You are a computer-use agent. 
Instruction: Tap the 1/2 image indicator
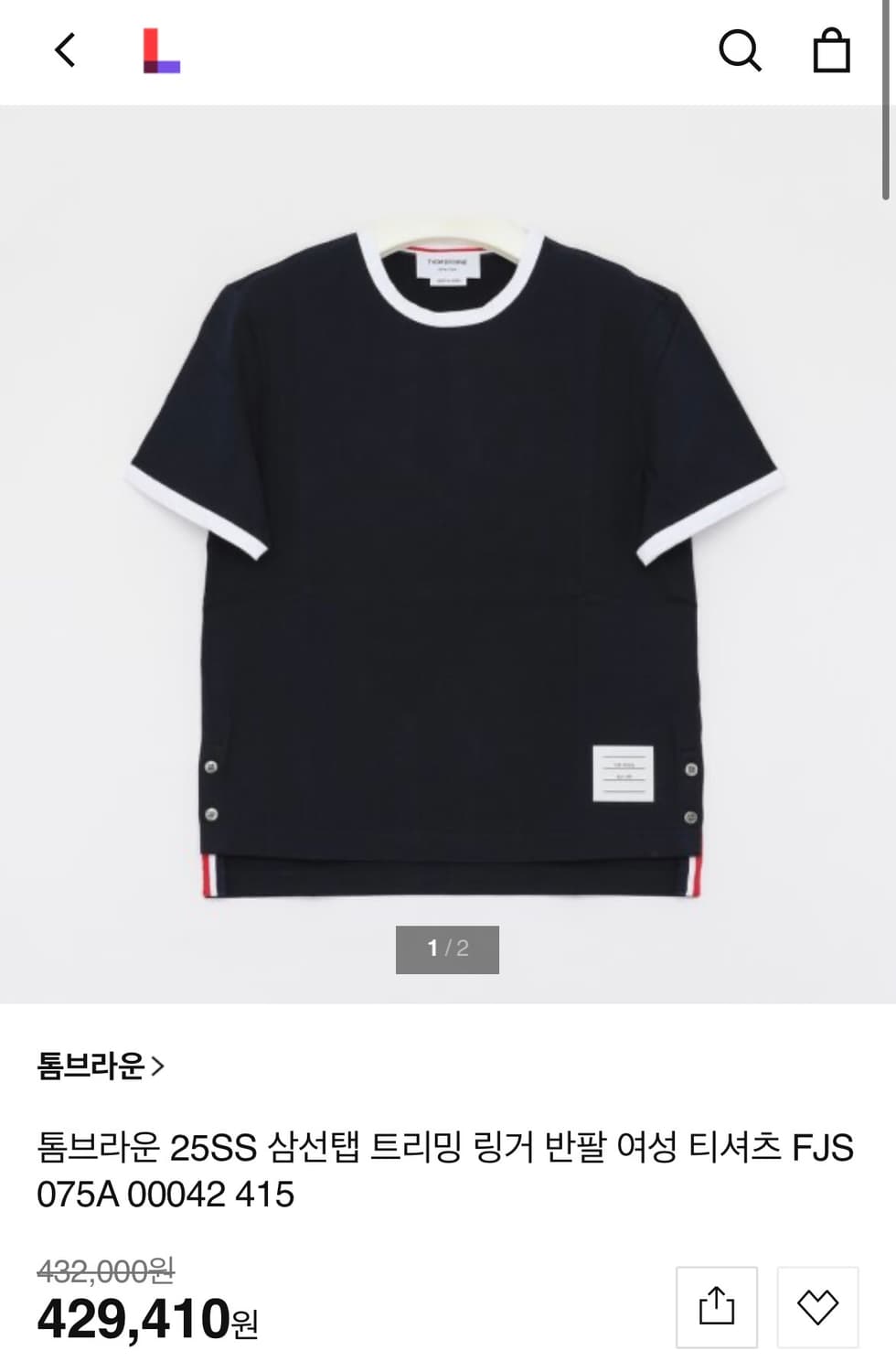[x=448, y=949]
